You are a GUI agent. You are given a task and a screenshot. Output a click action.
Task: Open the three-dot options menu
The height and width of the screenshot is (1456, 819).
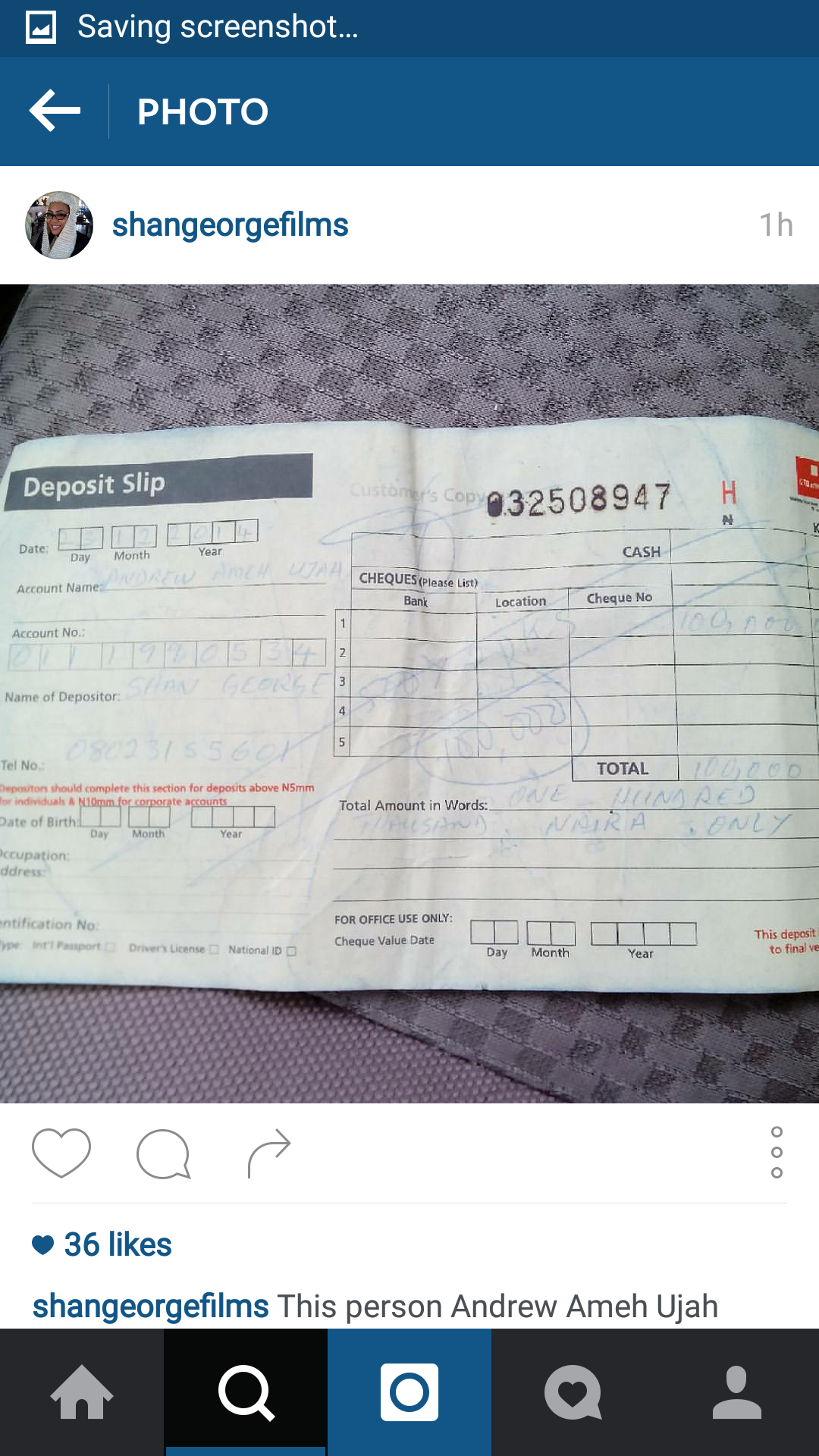coord(777,1153)
